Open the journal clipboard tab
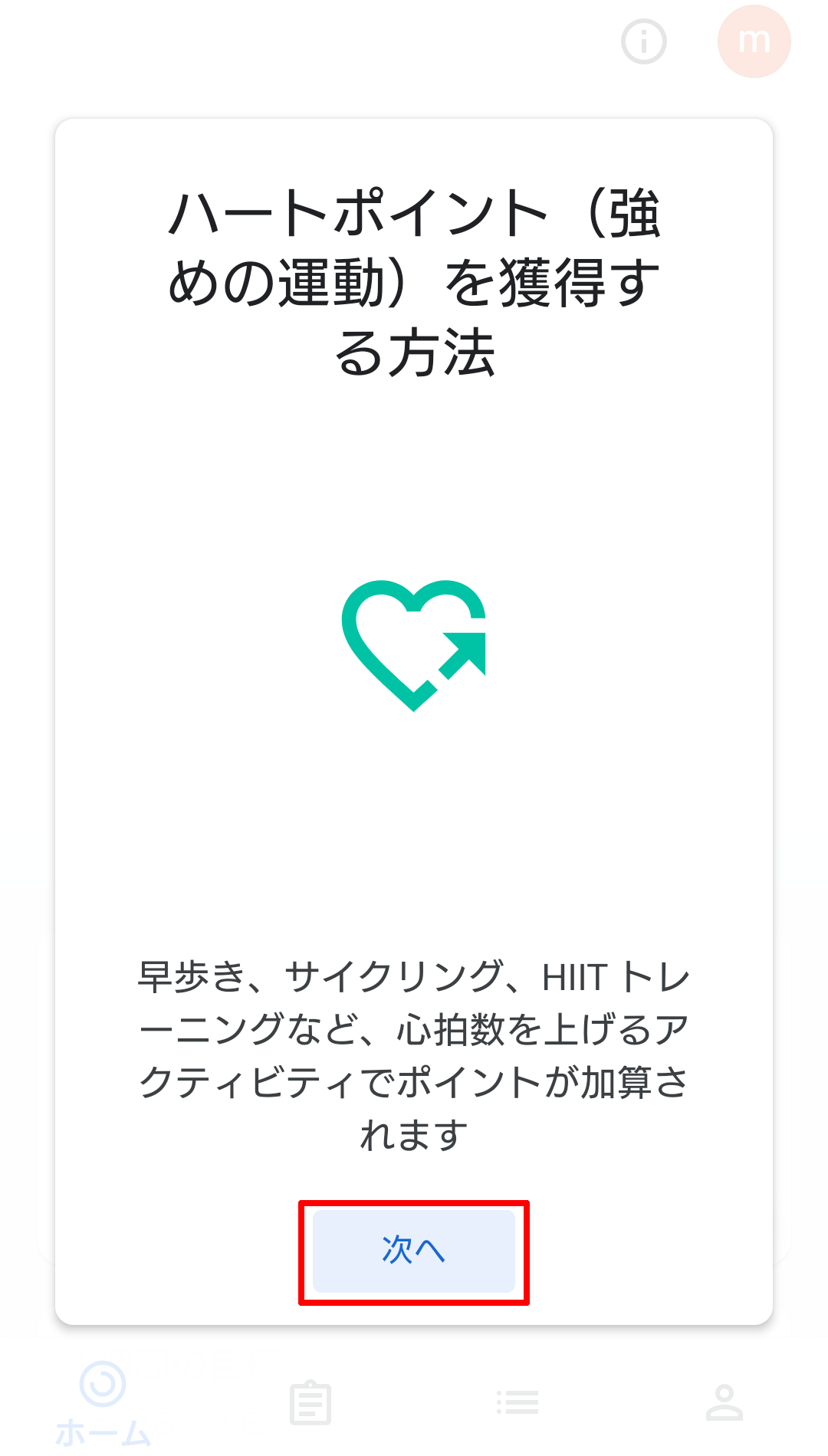The height and width of the screenshot is (1456, 828). click(x=310, y=1402)
